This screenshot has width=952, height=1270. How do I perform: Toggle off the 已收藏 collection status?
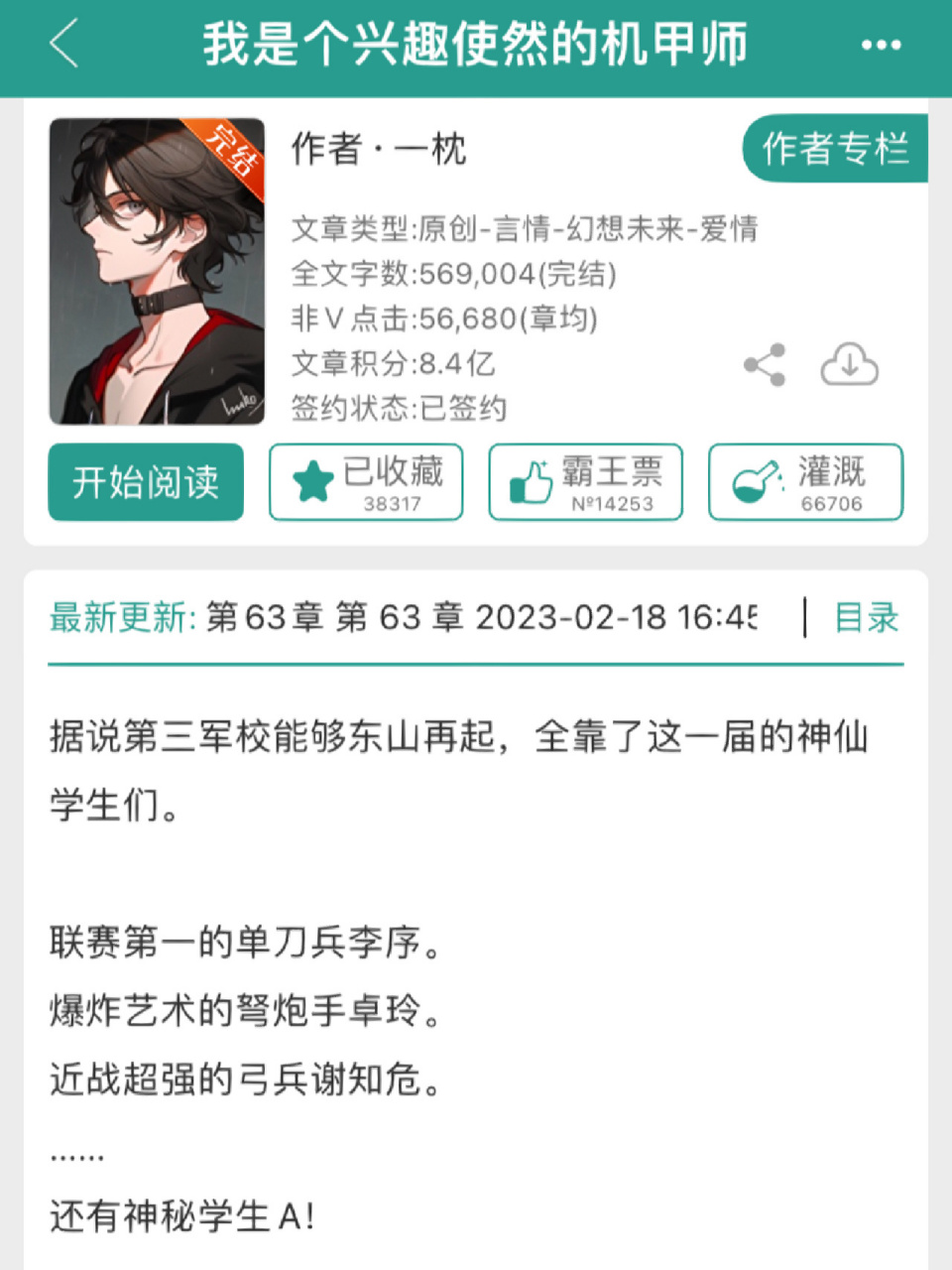tap(365, 482)
